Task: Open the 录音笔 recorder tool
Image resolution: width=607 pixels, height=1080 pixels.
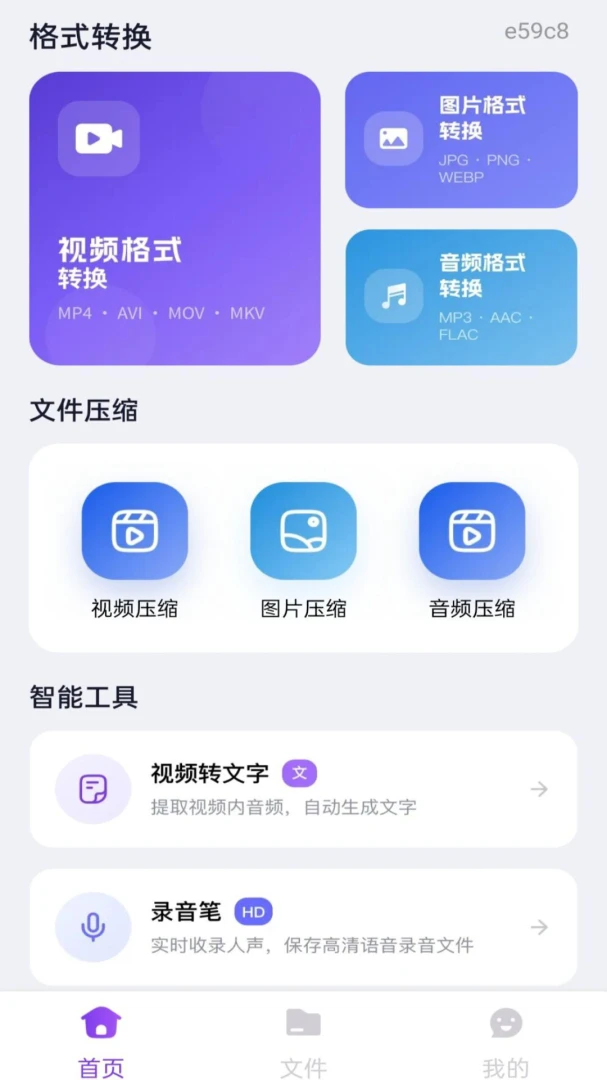Action: click(x=303, y=926)
